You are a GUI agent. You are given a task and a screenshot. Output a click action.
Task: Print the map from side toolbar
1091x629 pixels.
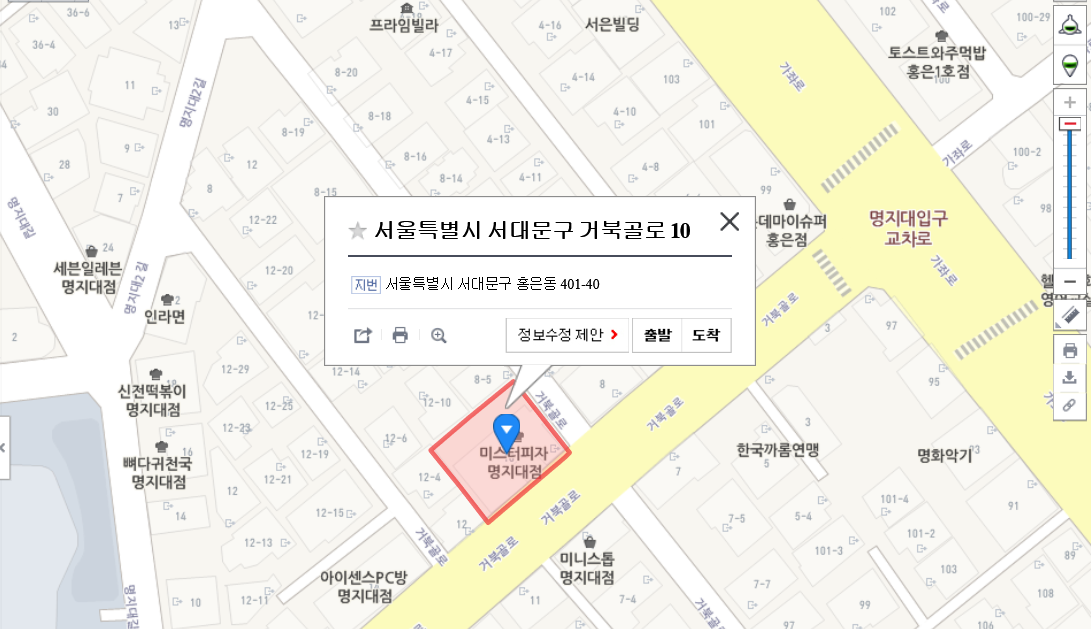tap(1070, 350)
